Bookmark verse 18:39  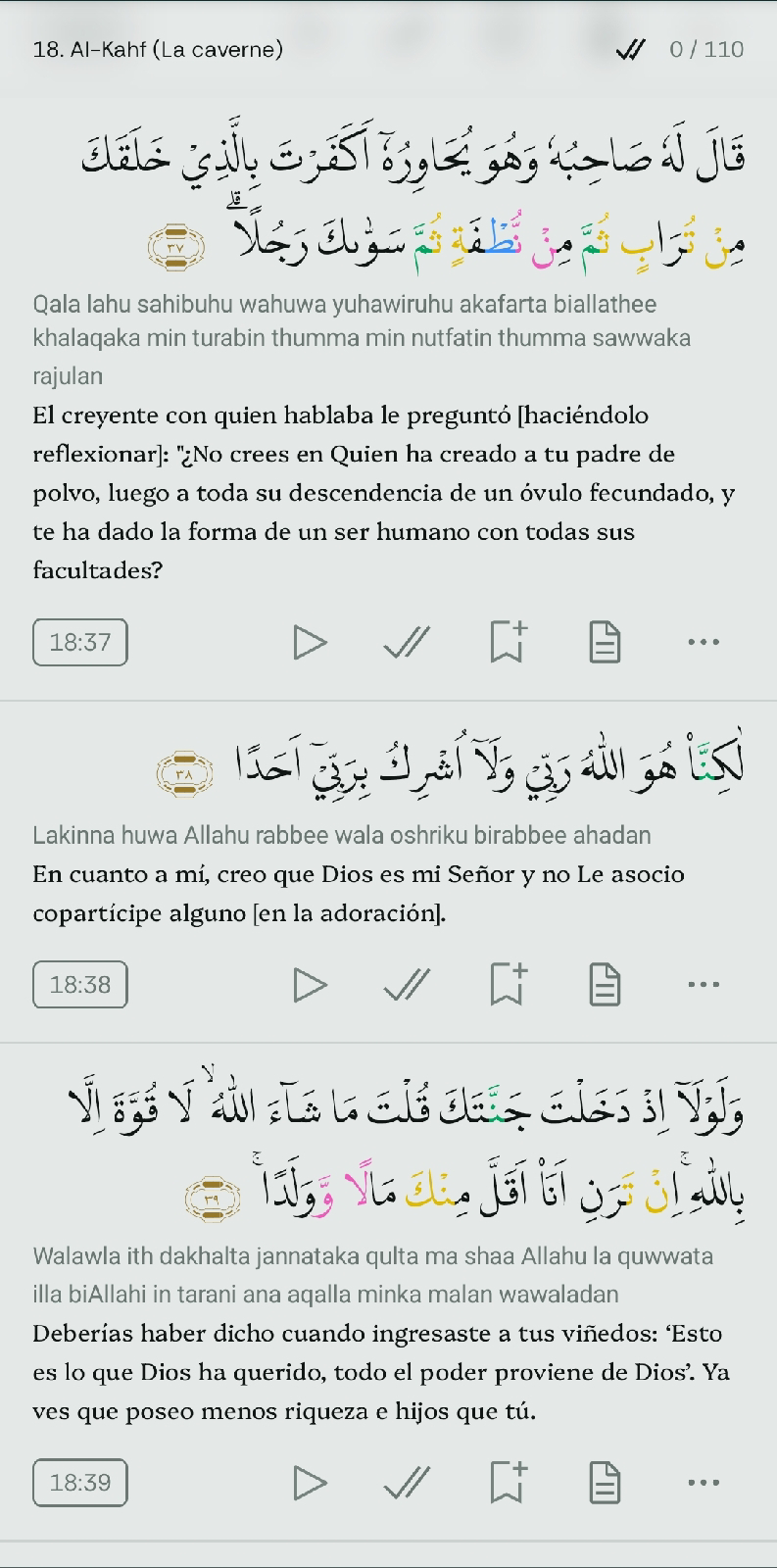coord(507,1483)
